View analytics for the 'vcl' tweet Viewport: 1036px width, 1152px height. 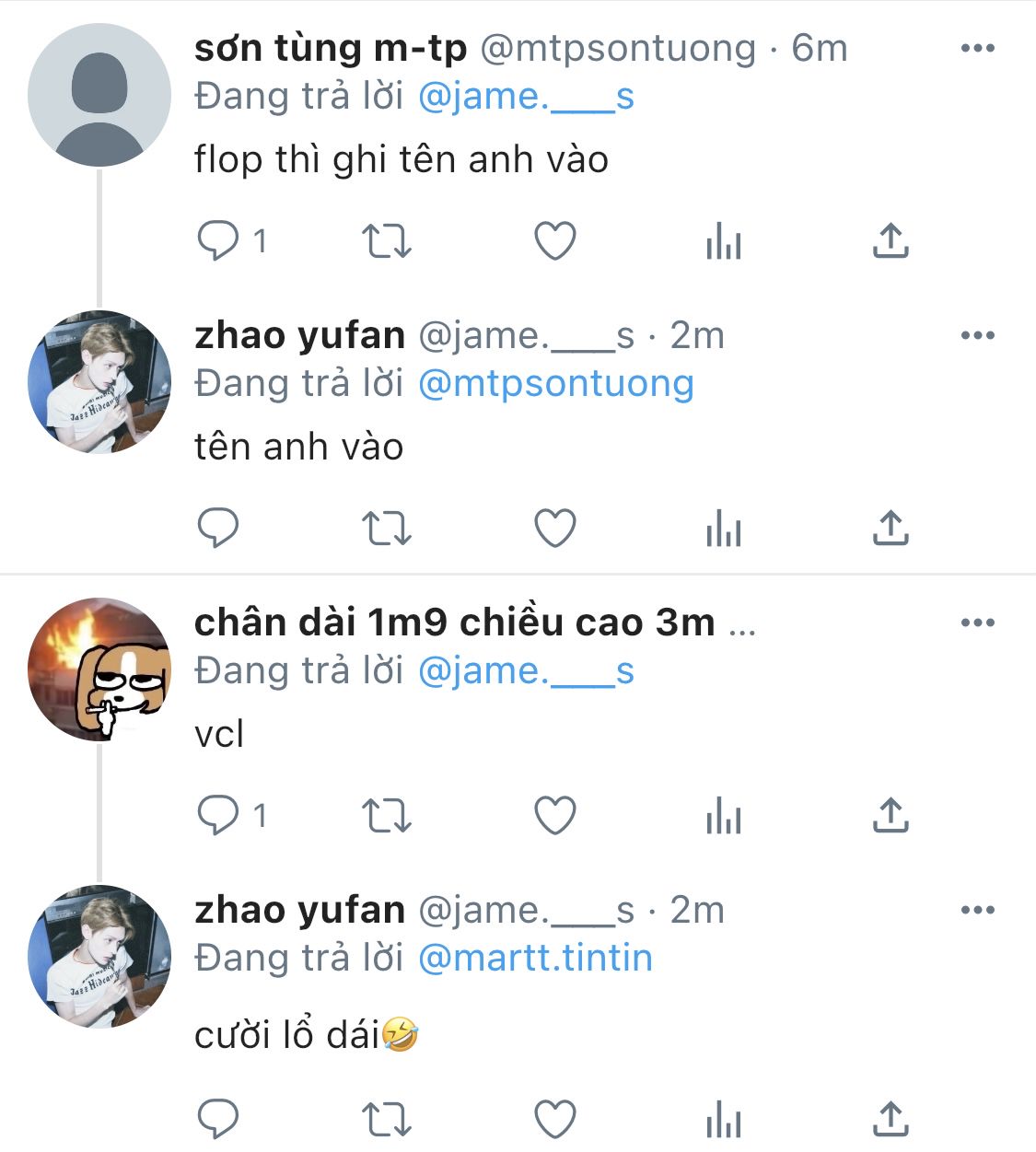[x=724, y=816]
